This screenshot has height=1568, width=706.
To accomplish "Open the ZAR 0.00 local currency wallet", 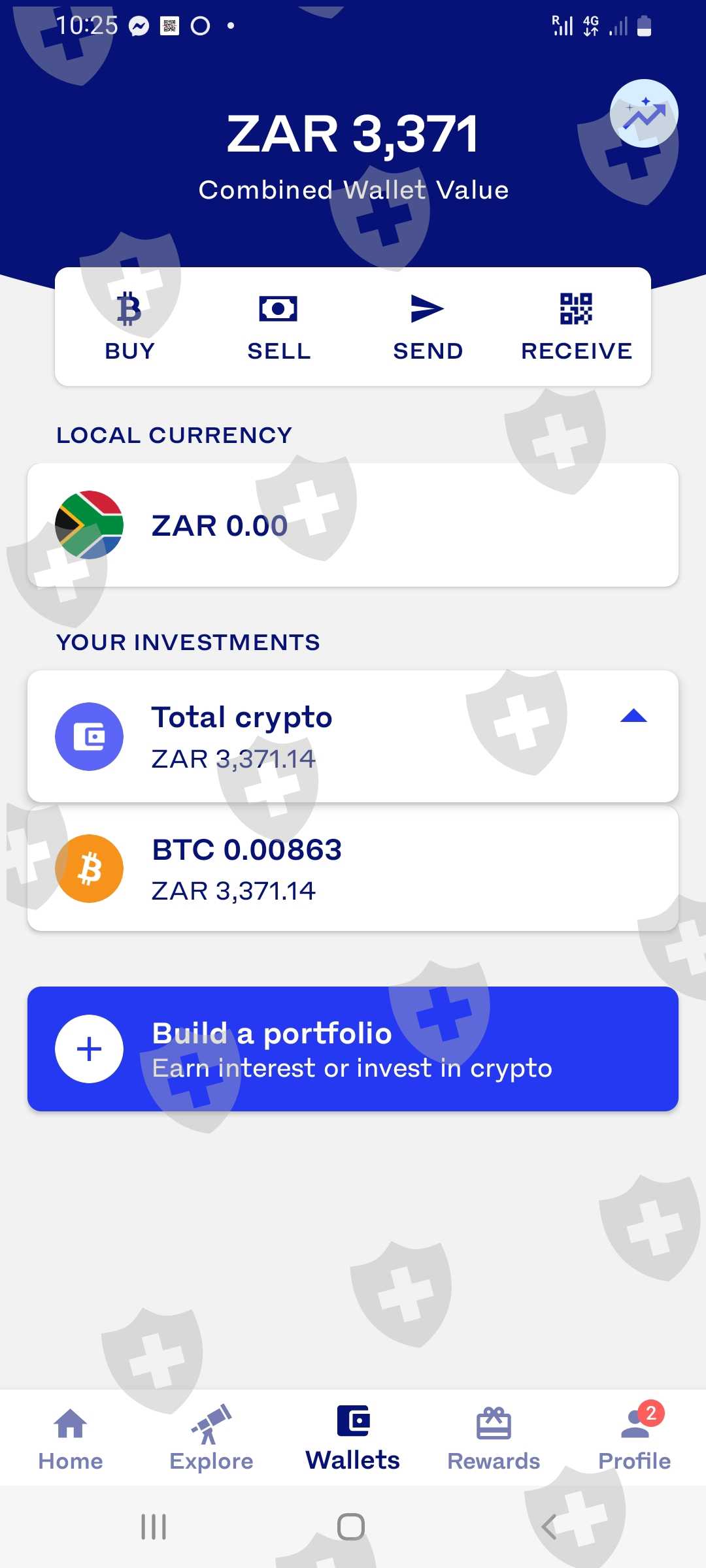I will pyautogui.click(x=353, y=525).
